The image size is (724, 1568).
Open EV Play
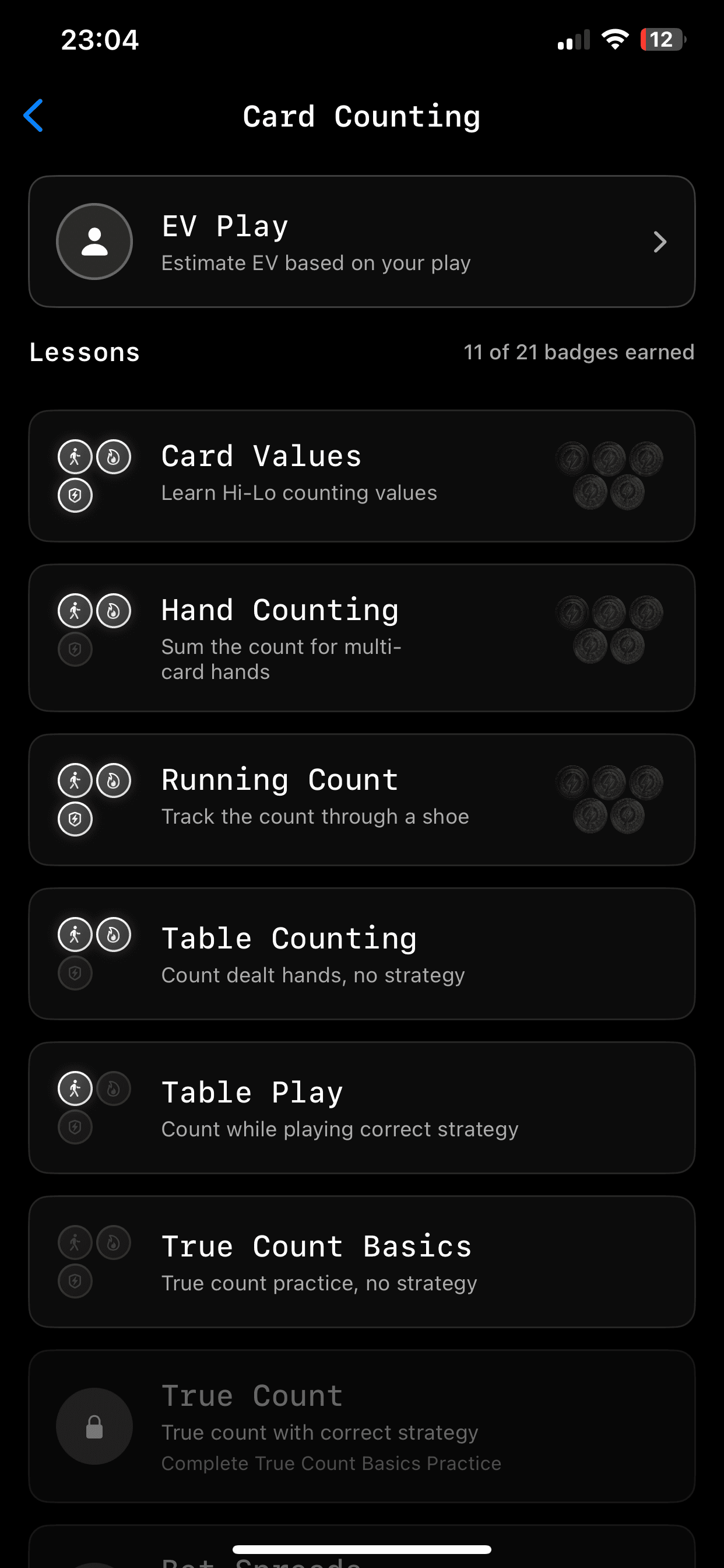(x=361, y=242)
